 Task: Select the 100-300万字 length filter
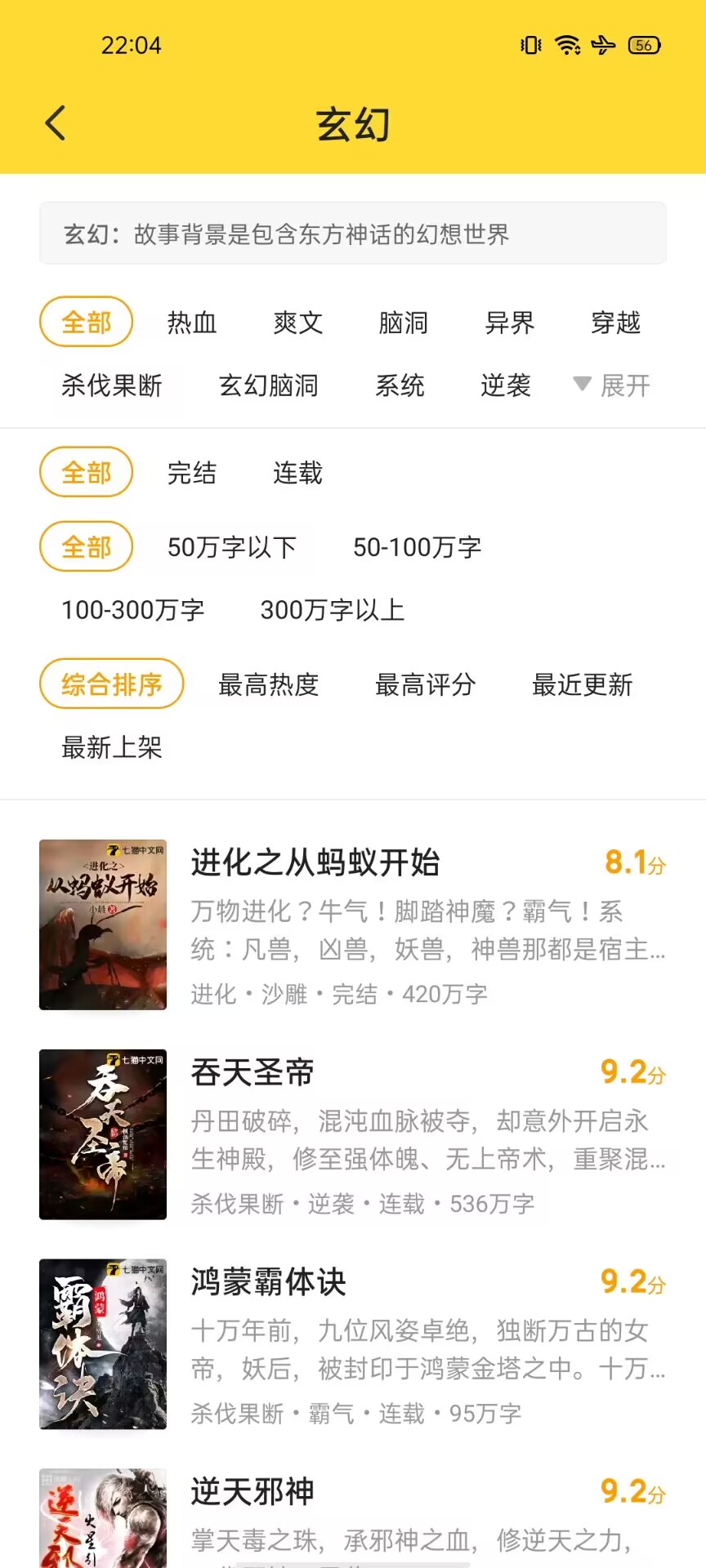tap(133, 610)
